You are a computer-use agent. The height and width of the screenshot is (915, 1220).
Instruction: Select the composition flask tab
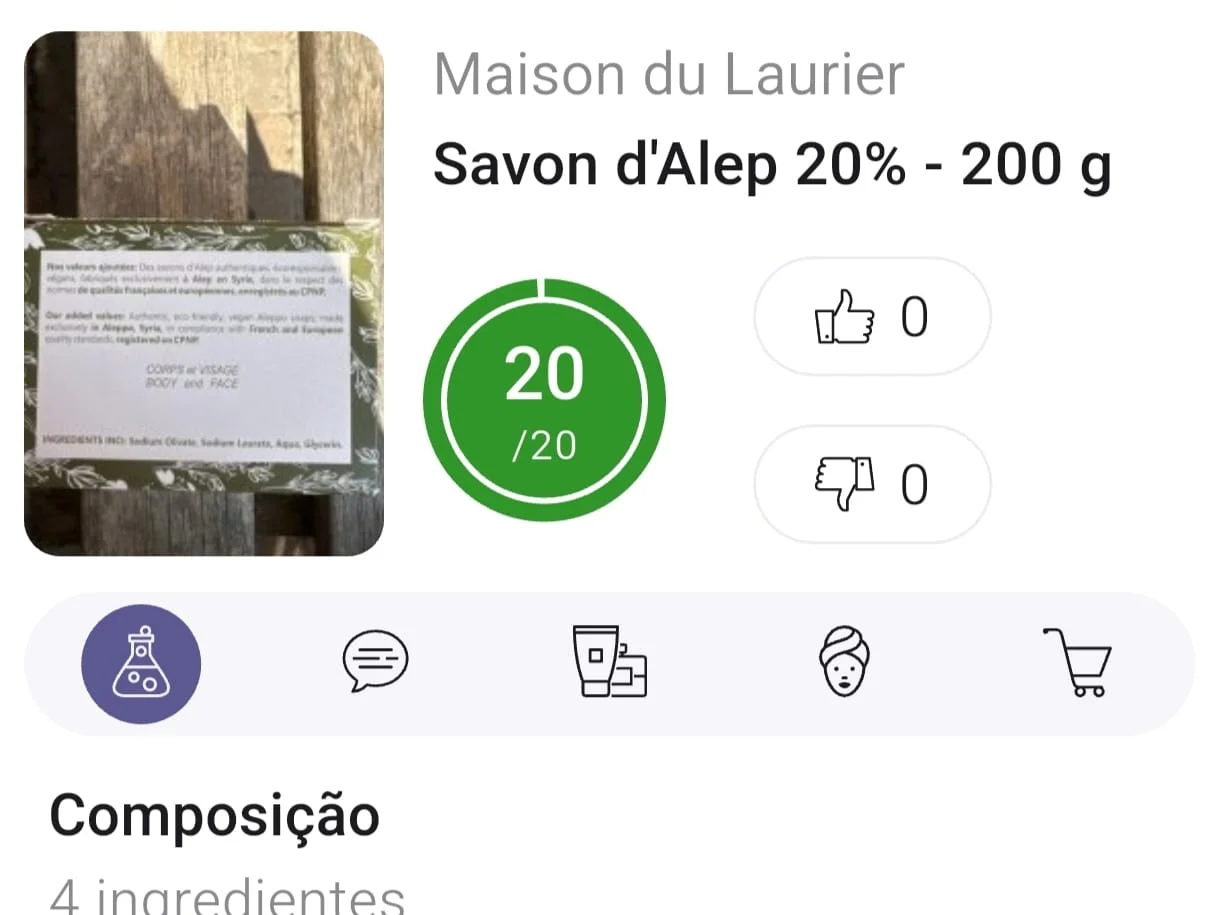141,665
